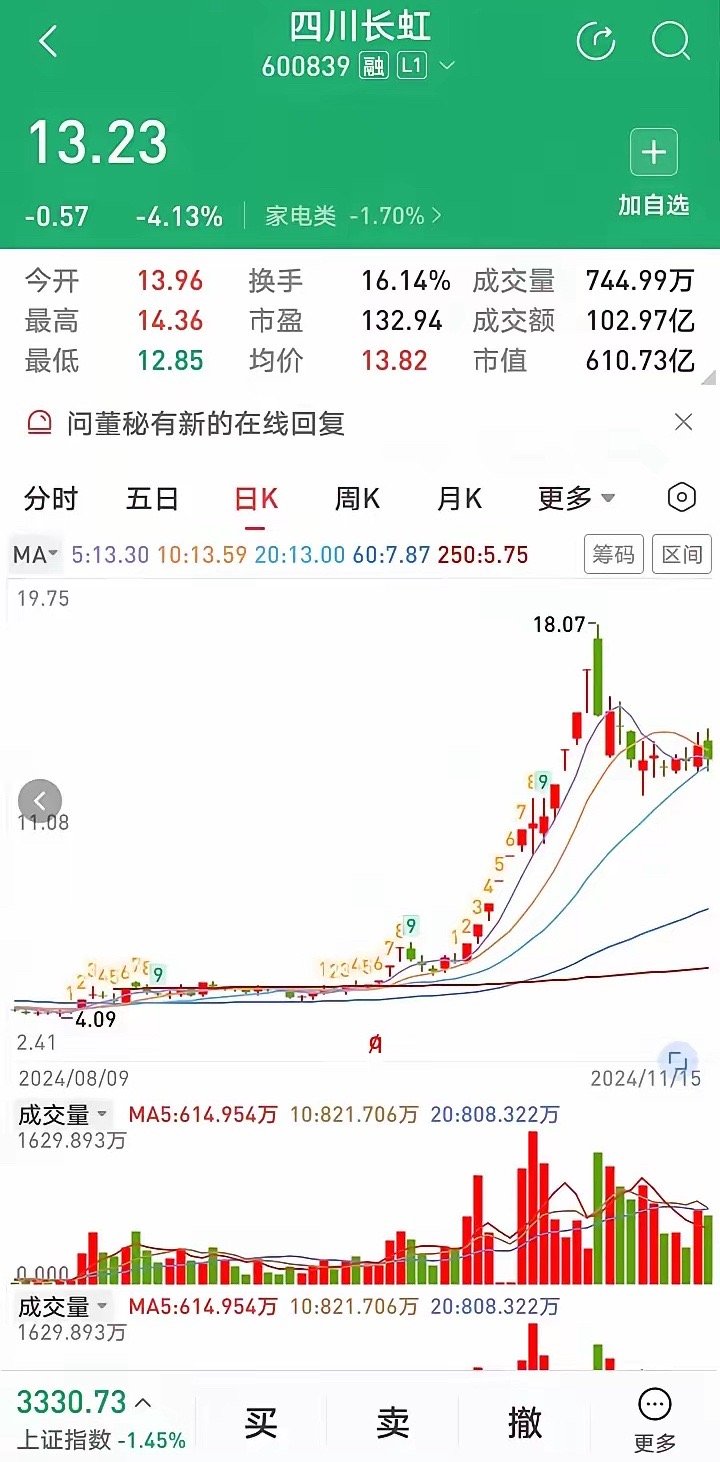
Task: Add 四川长虹 to watchlist with 加自选
Action: click(x=653, y=172)
